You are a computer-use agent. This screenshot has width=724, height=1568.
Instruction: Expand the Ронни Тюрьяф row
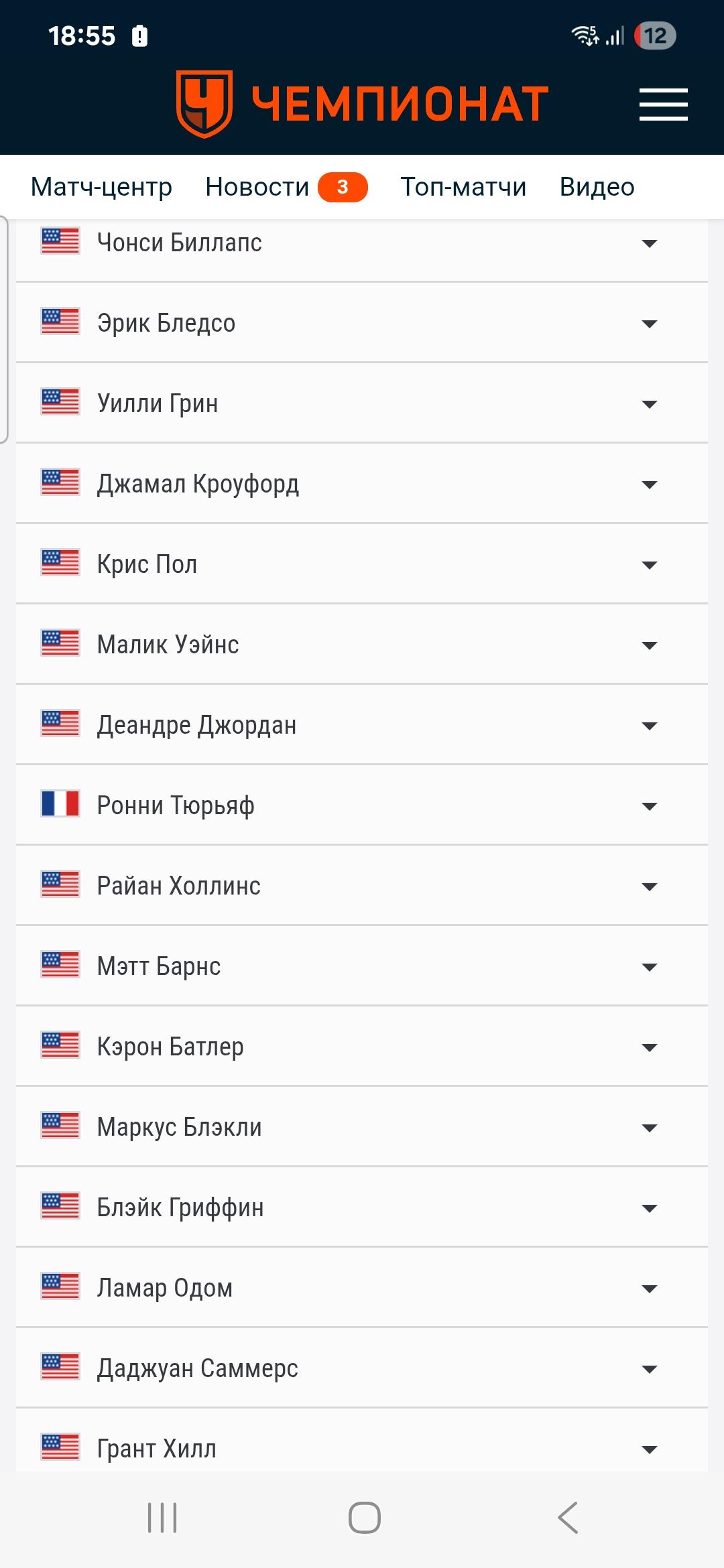click(649, 806)
